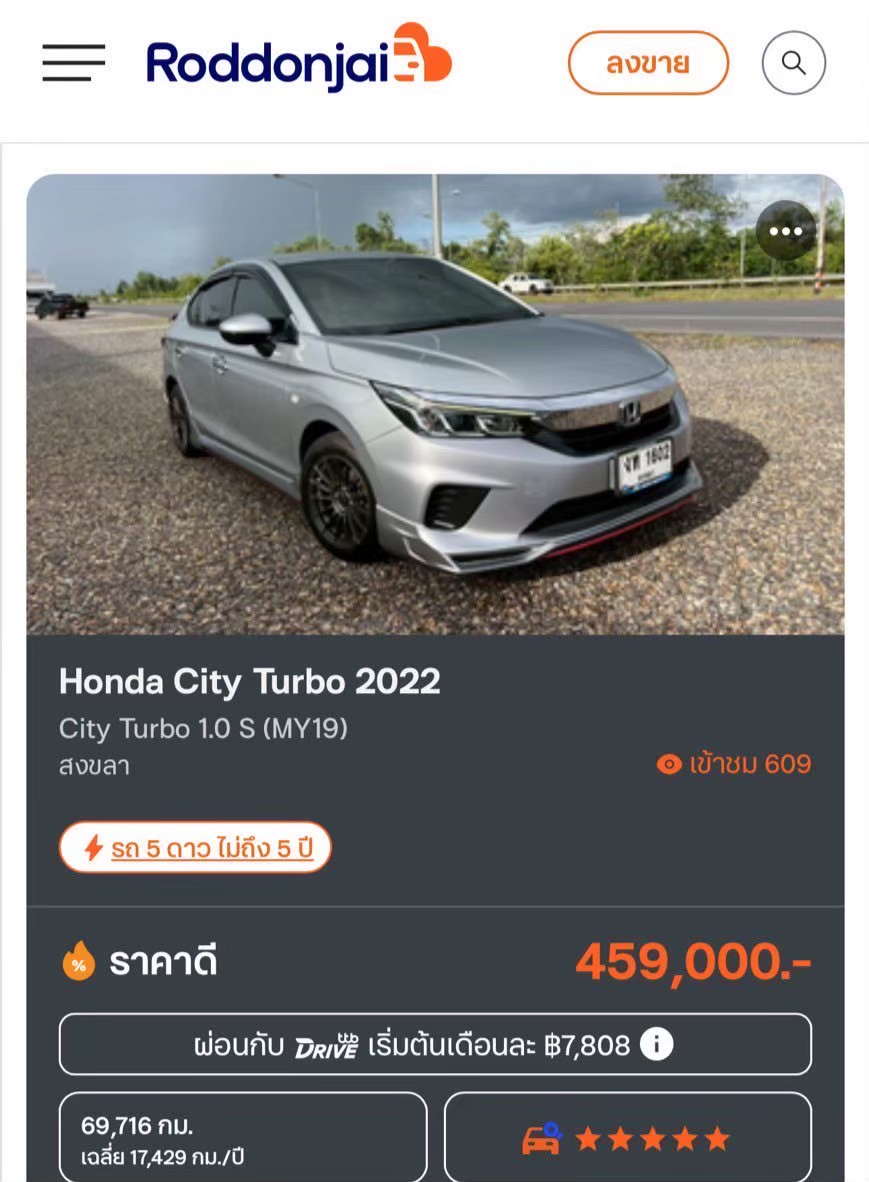Open the search magnifier icon

click(x=793, y=63)
